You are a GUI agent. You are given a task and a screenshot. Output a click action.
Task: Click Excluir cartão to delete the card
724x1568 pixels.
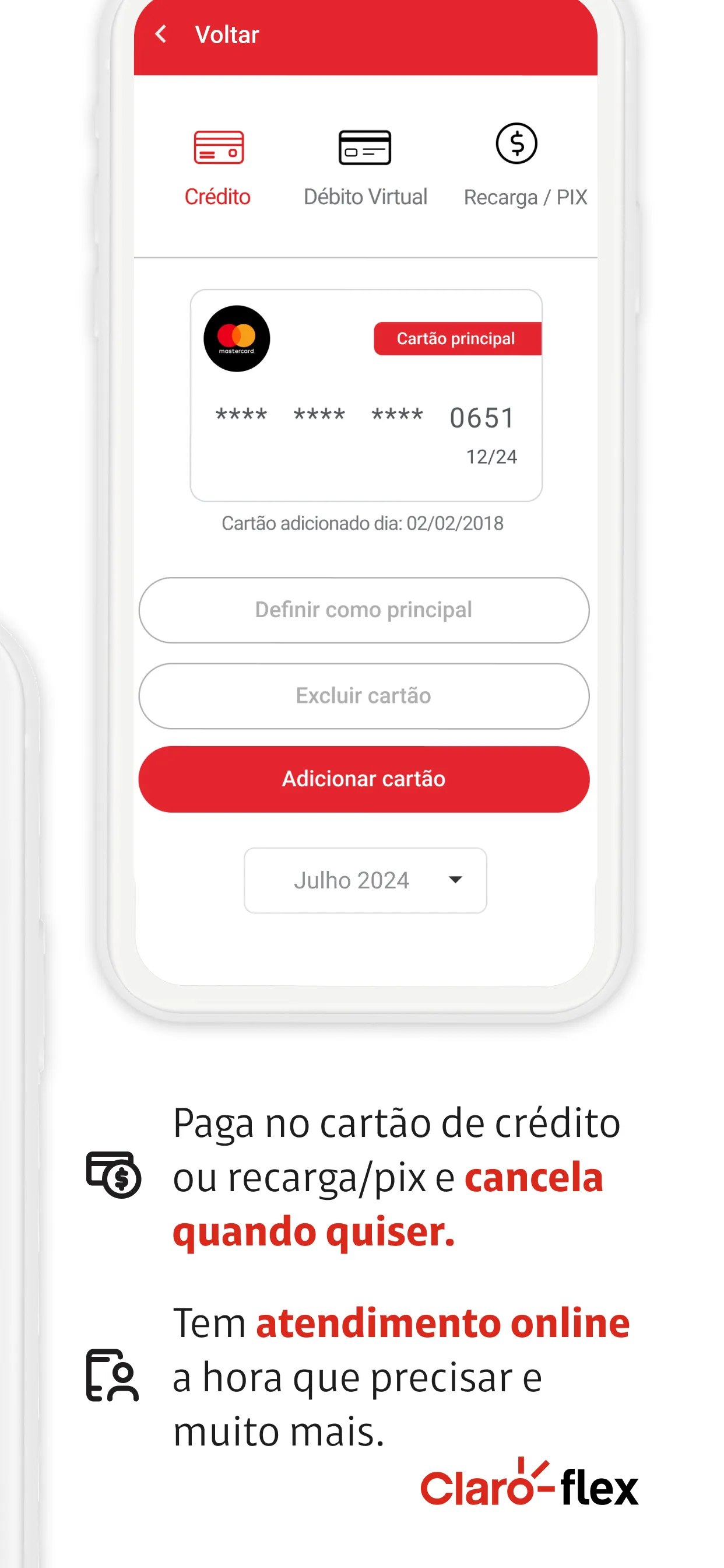click(x=363, y=696)
